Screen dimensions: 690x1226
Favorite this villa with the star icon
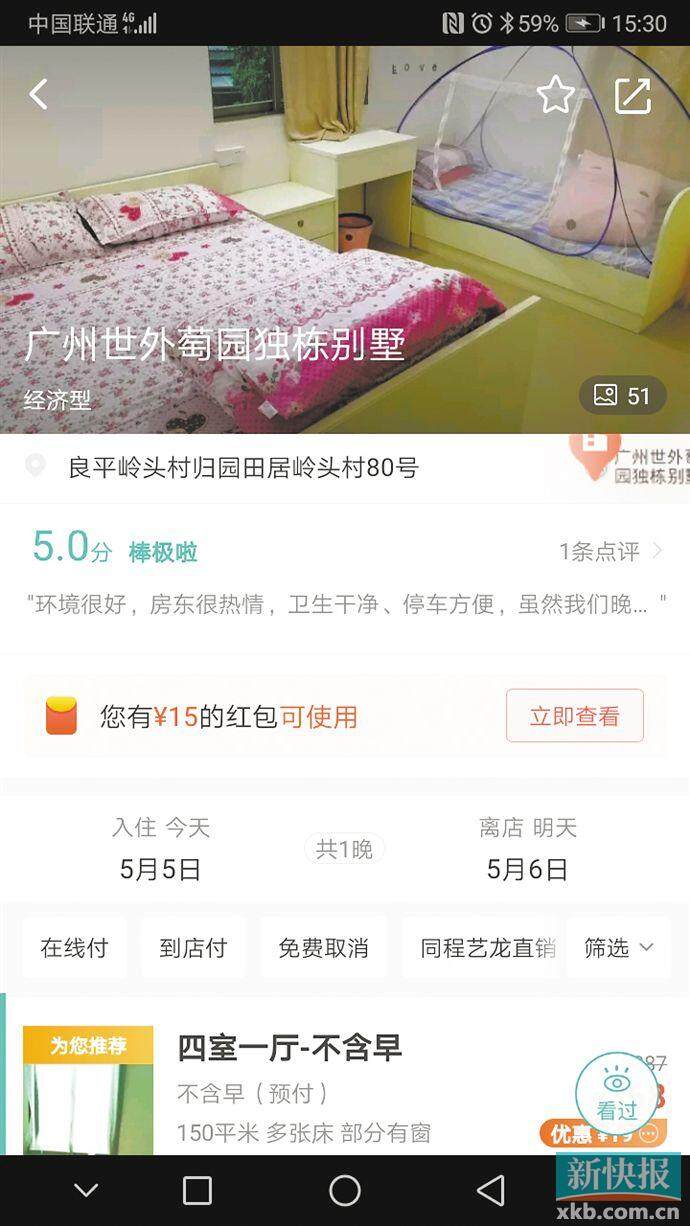[x=555, y=95]
